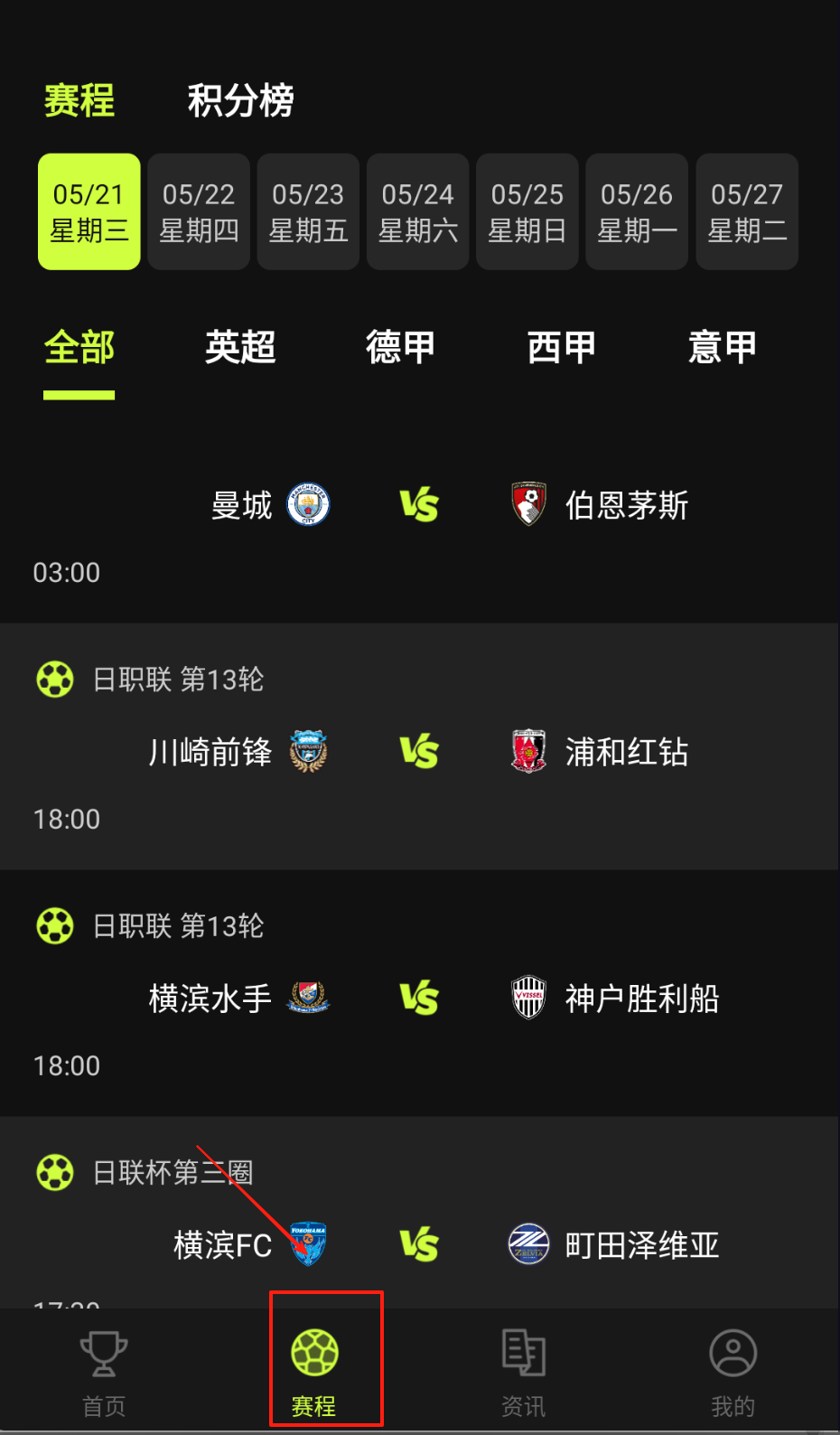
Task: Jump to 05/26 星期一 schedule
Action: click(x=637, y=212)
